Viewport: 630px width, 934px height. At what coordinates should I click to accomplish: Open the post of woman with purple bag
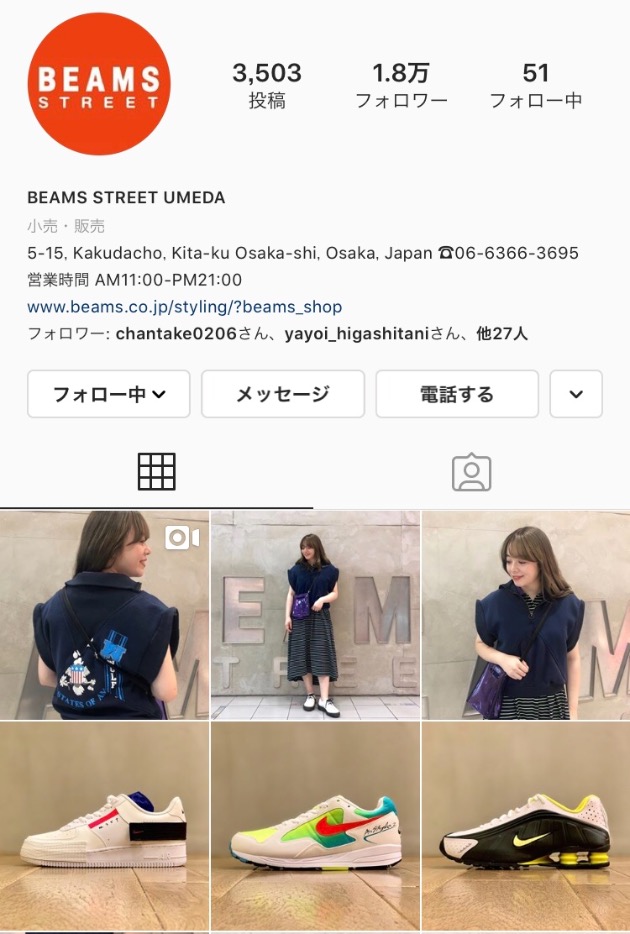point(526,615)
